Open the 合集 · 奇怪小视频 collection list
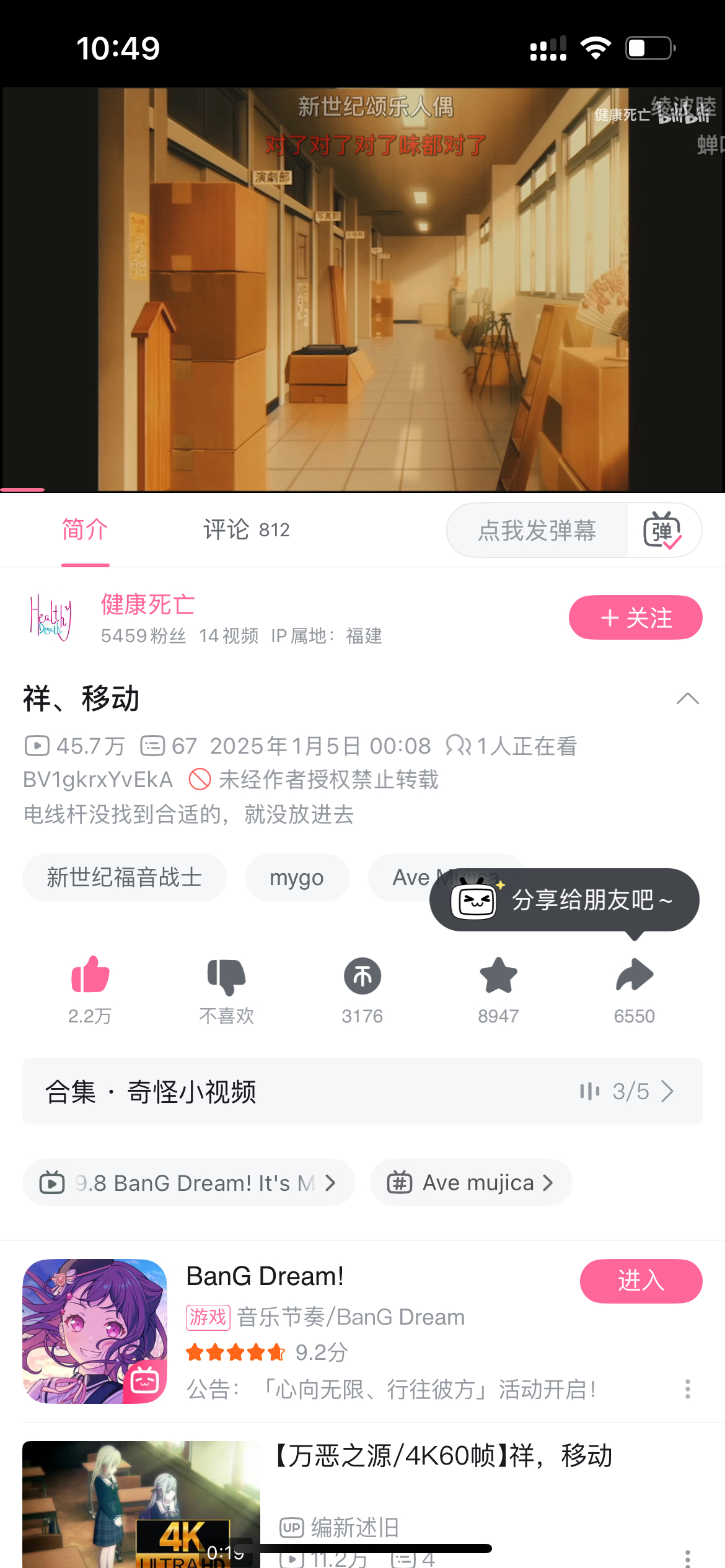The image size is (725, 1568). [x=362, y=1091]
